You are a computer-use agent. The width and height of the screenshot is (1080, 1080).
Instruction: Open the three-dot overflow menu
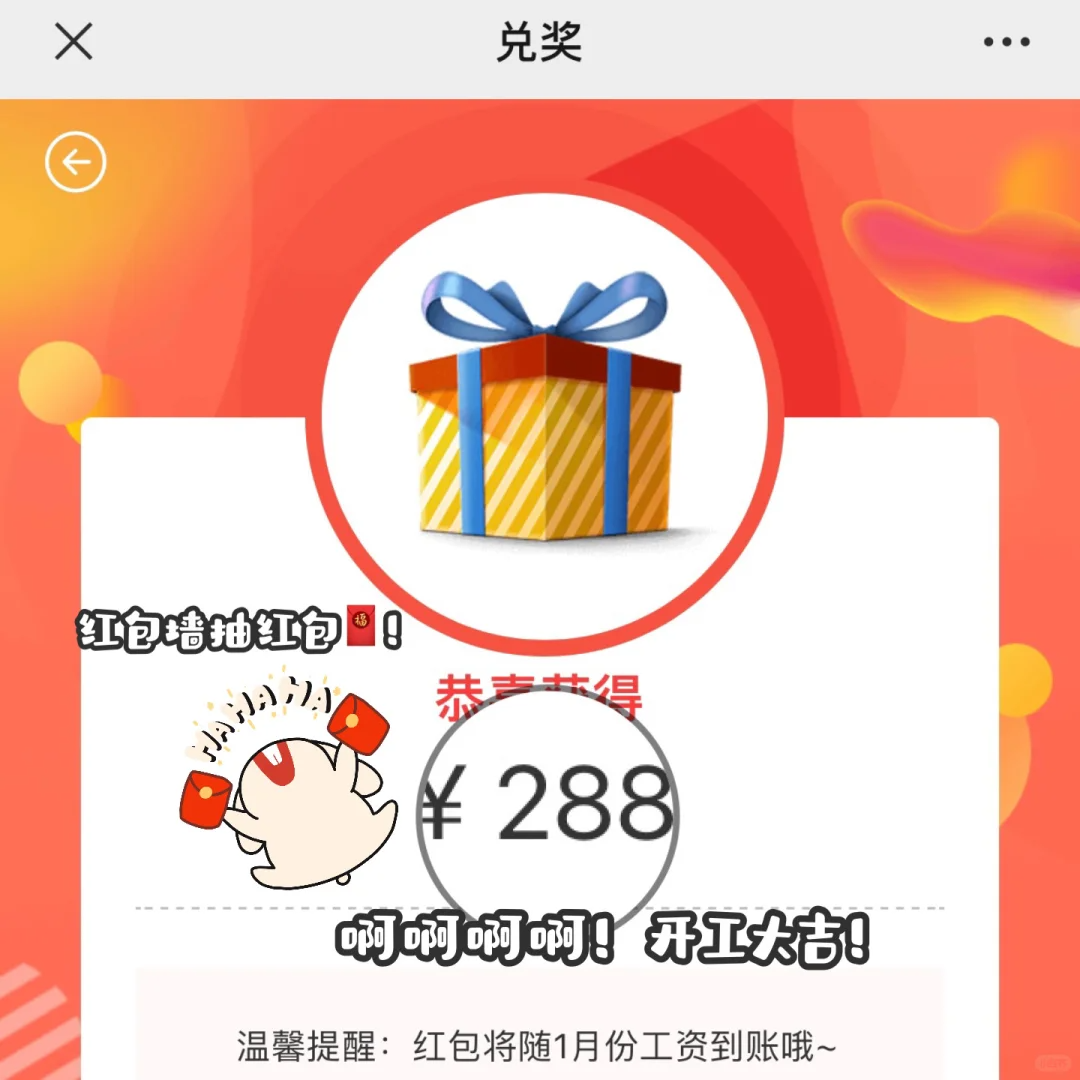(x=1006, y=42)
